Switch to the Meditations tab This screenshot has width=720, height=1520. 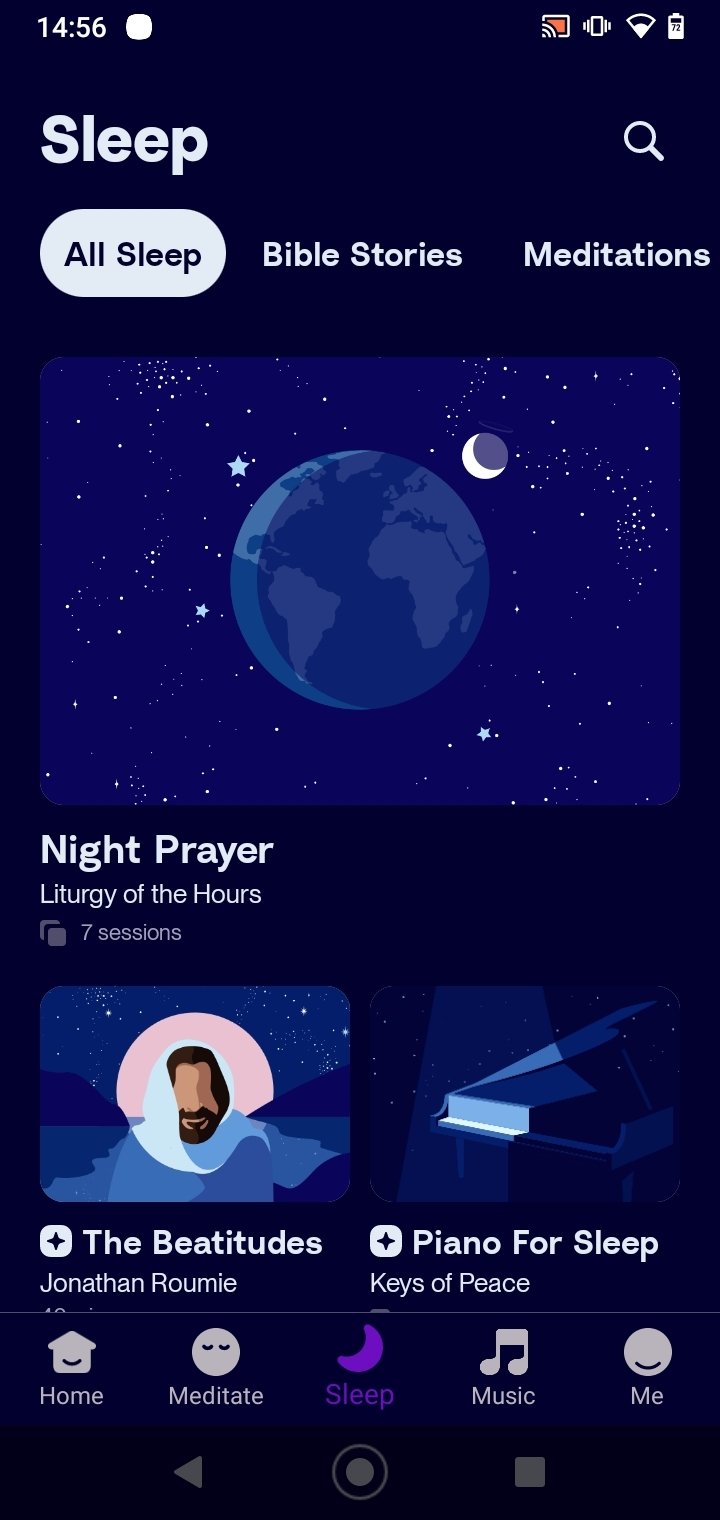click(x=617, y=254)
